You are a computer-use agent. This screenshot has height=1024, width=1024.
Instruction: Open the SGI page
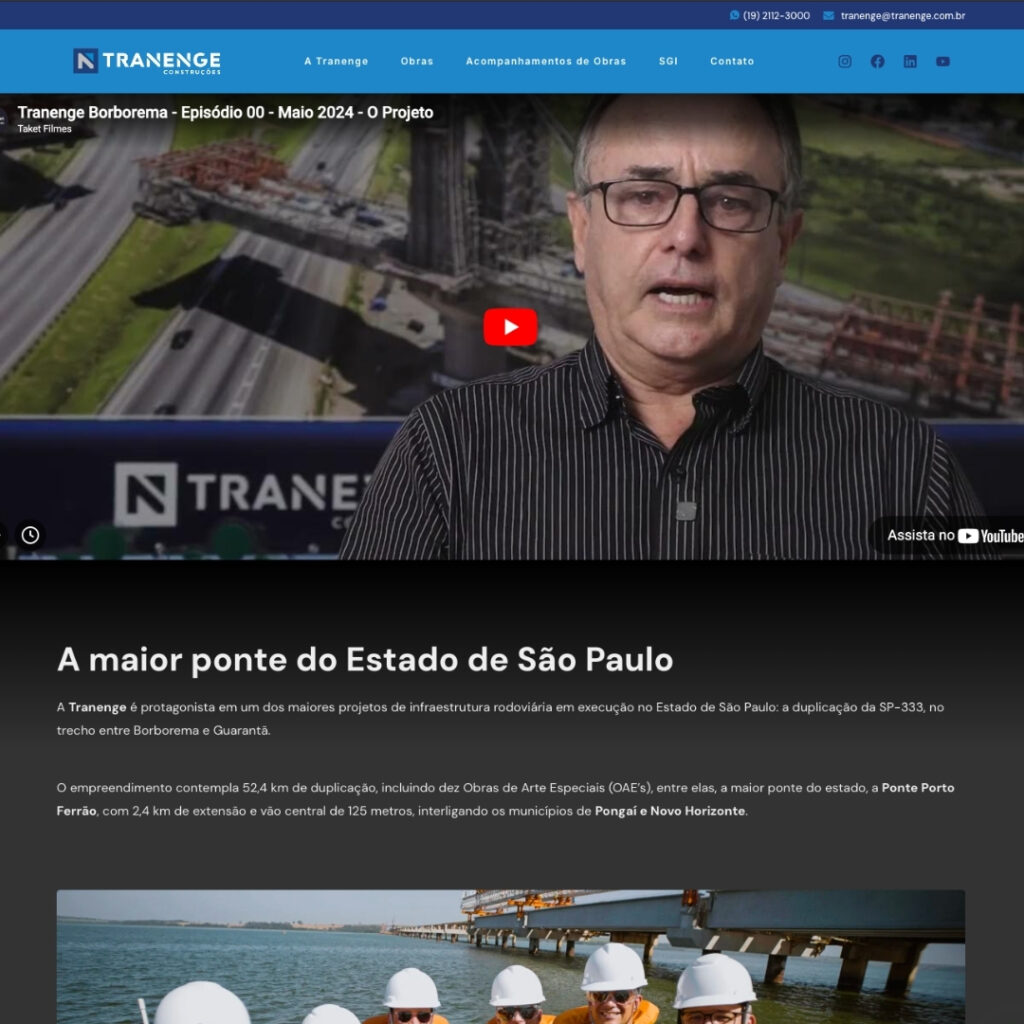tap(668, 61)
